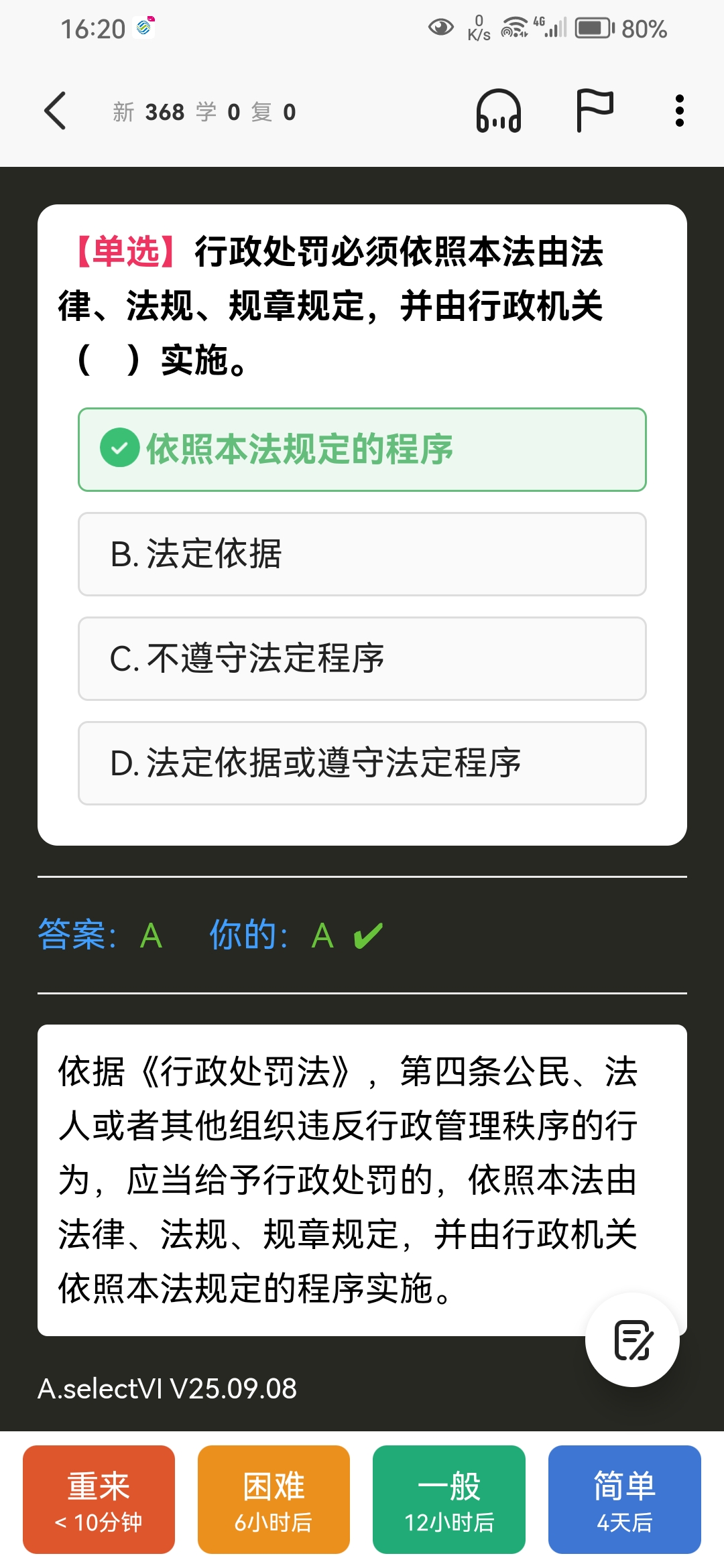Choose answer C. 不遵守法定程序

(362, 659)
